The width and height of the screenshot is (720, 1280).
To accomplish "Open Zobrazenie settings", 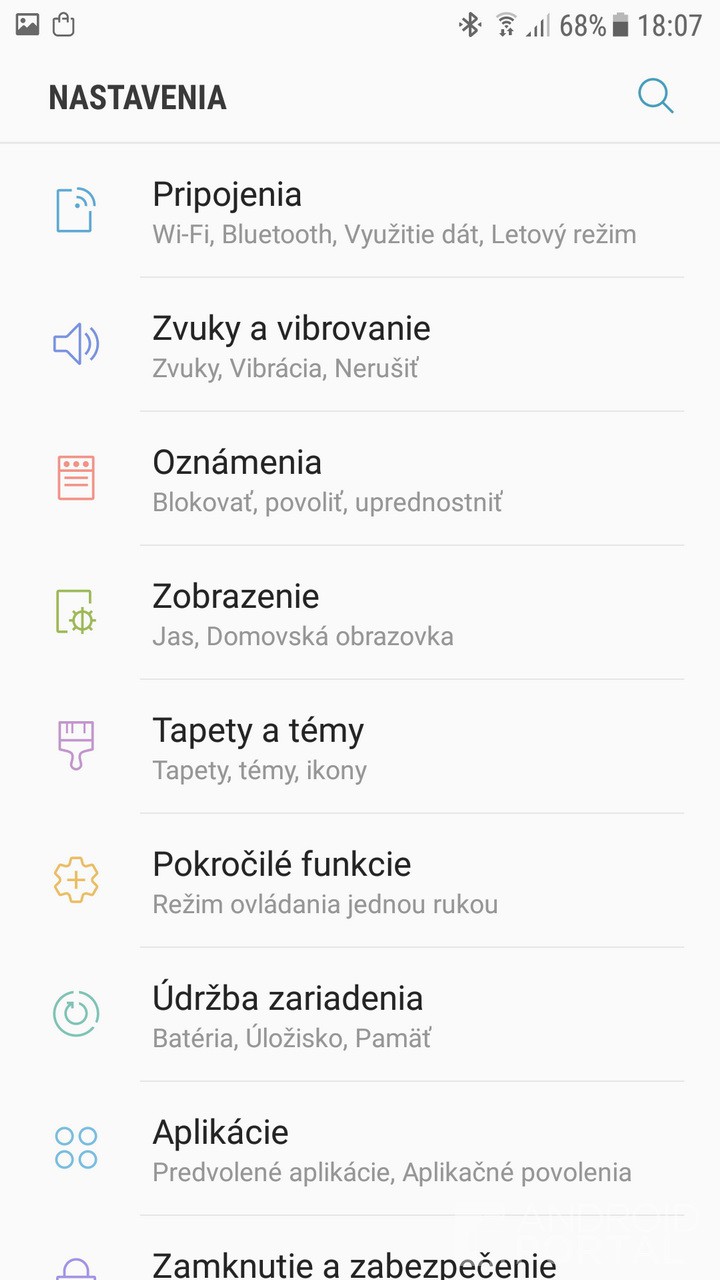I will [x=360, y=613].
